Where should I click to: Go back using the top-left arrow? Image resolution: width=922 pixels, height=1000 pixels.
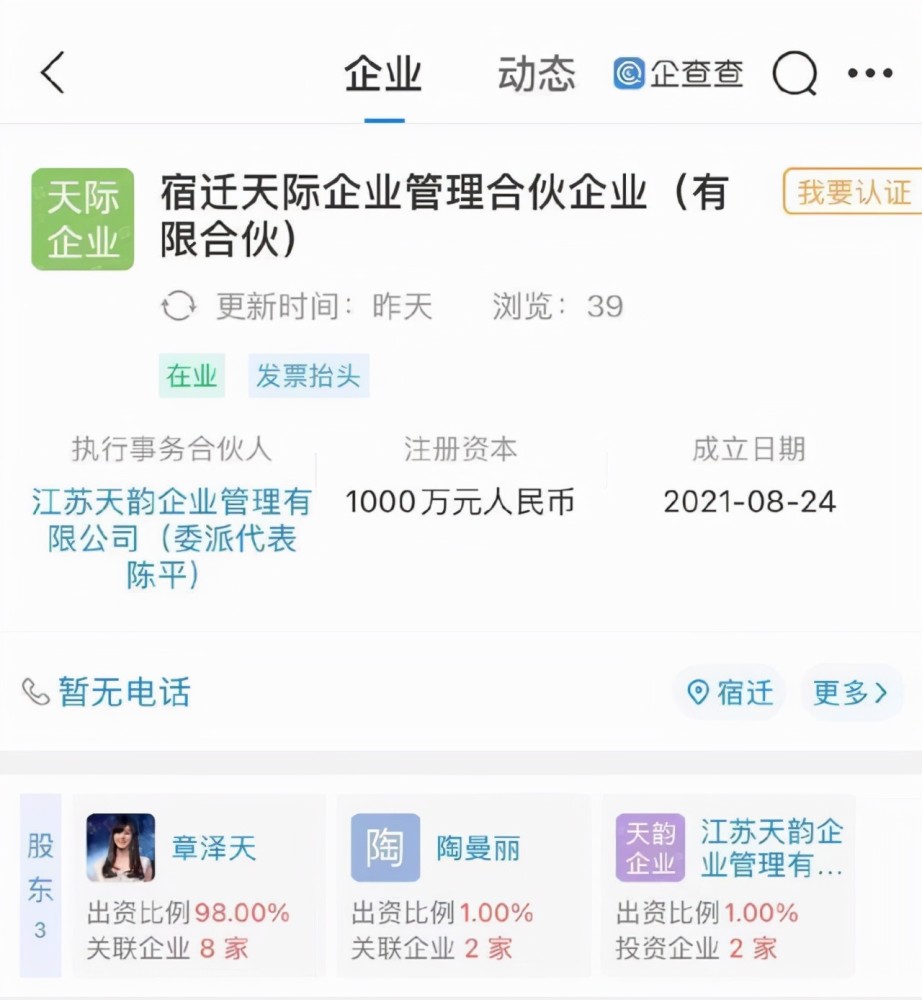(x=53, y=73)
